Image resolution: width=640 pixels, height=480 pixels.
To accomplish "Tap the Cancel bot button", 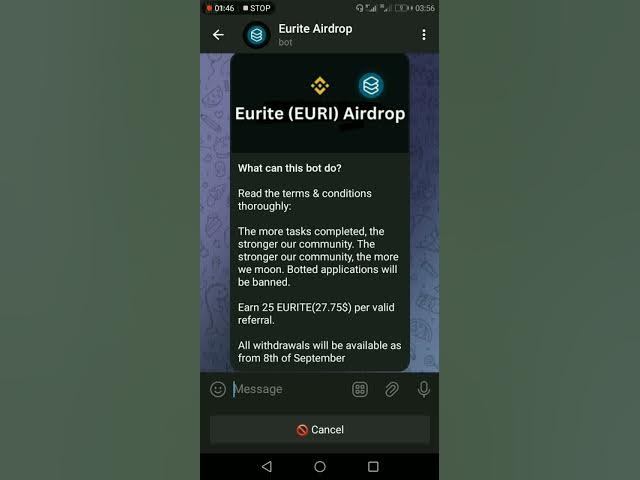I will [320, 430].
